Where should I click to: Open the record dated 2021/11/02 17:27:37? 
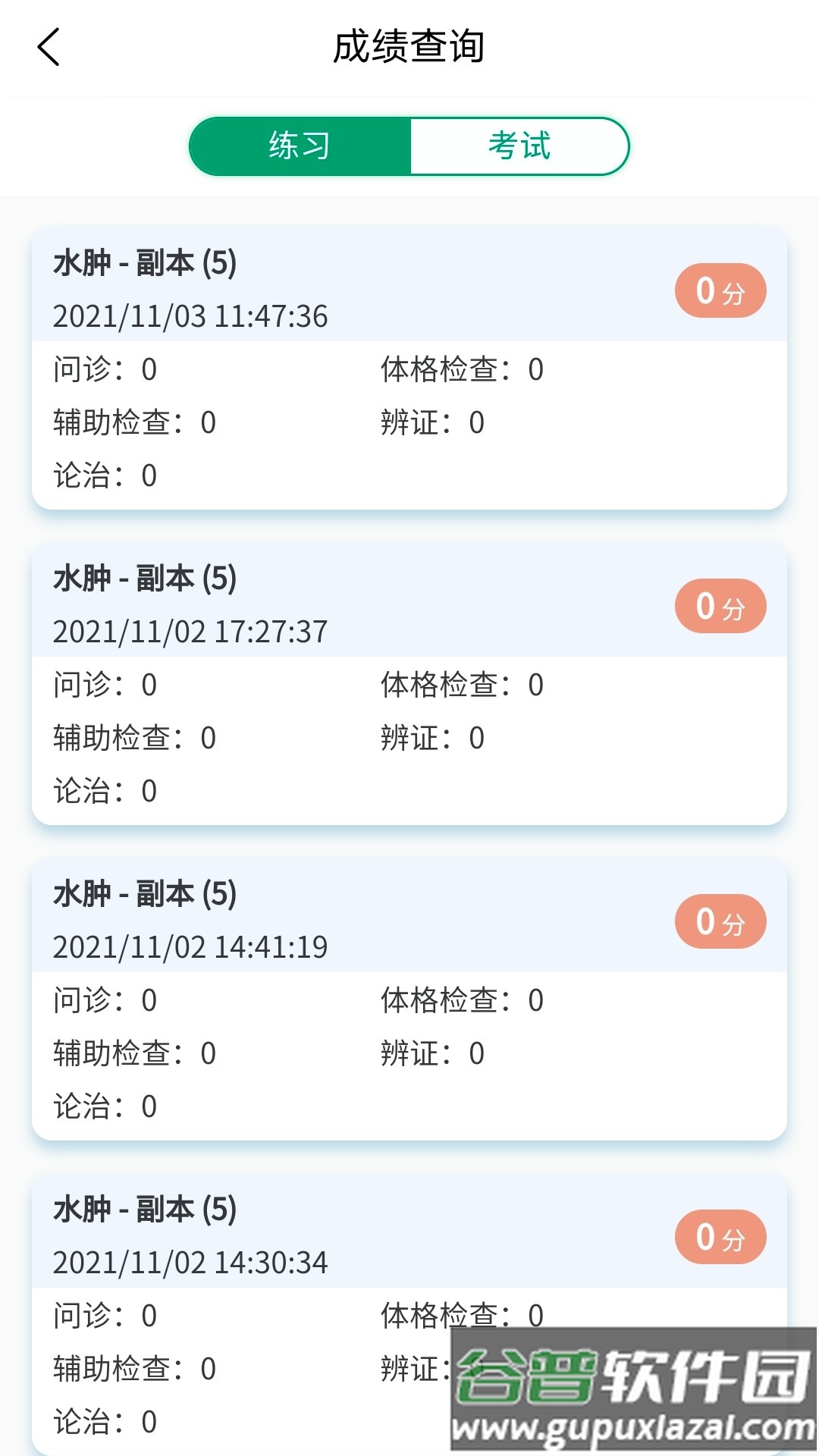pos(408,683)
